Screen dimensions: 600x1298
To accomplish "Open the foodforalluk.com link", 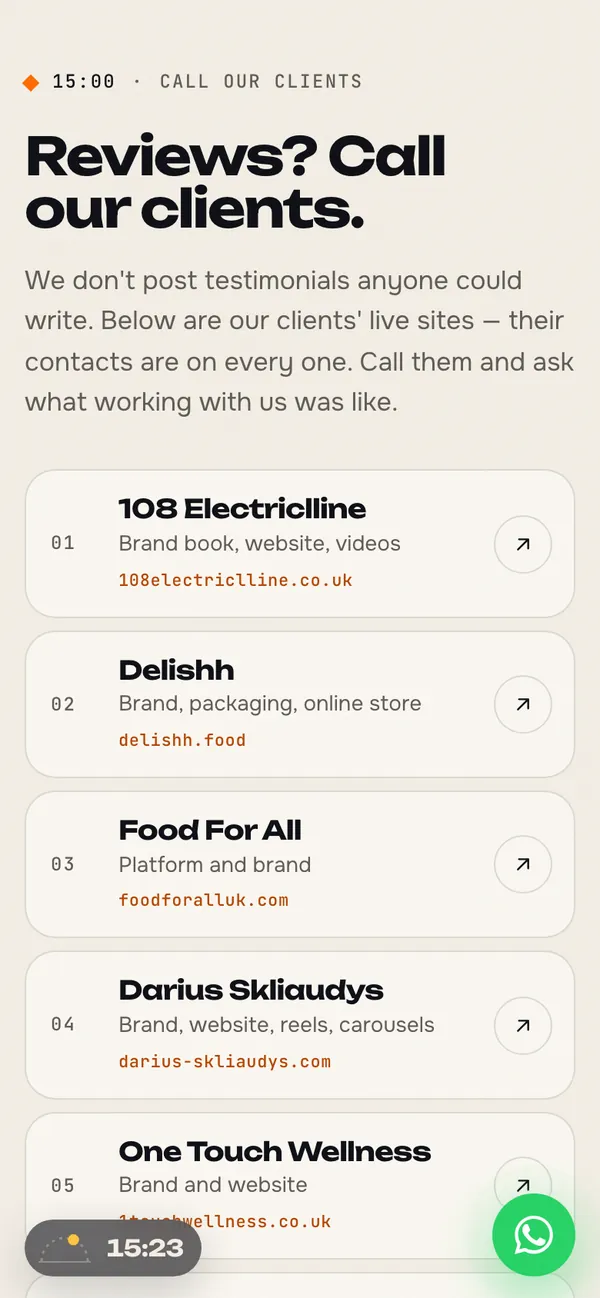I will [203, 900].
